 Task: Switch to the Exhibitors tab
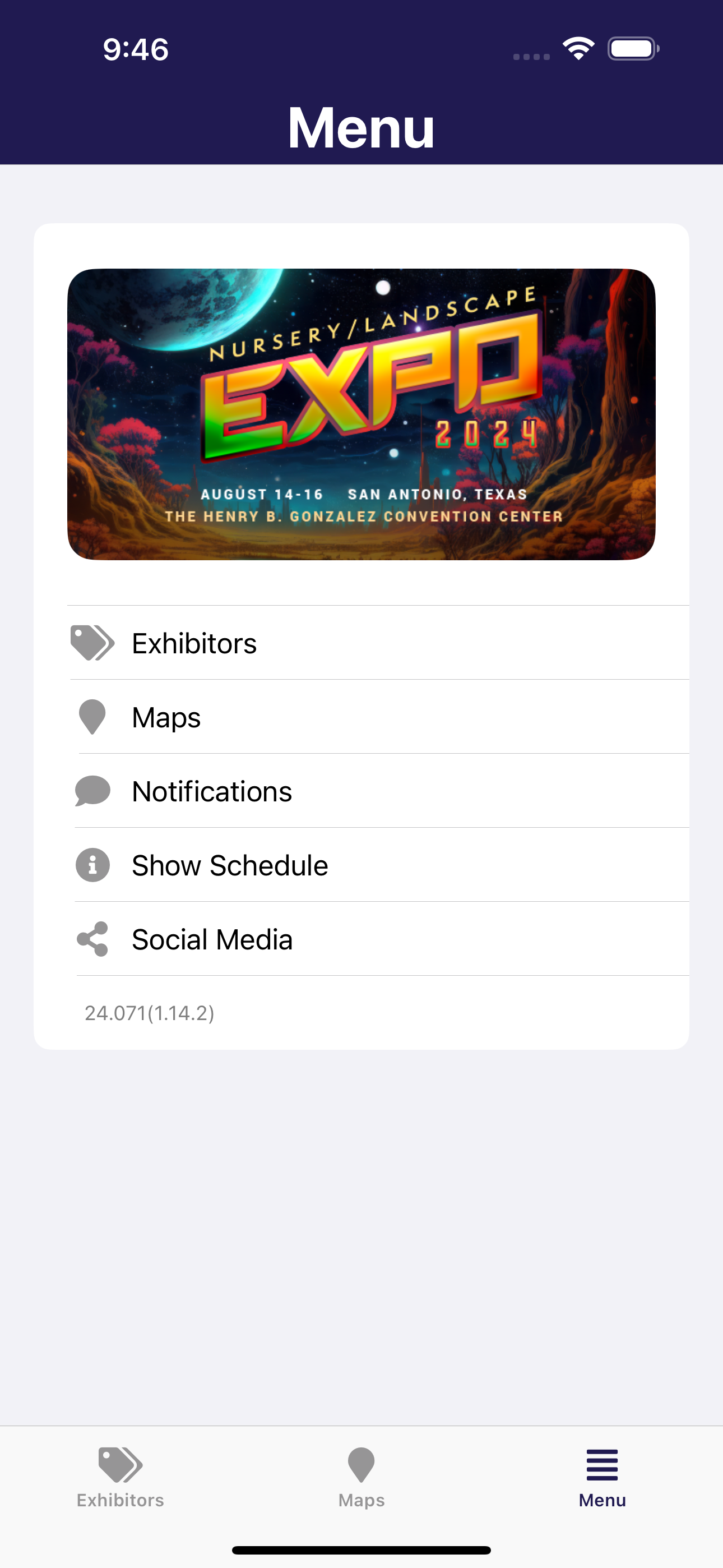[121, 1478]
